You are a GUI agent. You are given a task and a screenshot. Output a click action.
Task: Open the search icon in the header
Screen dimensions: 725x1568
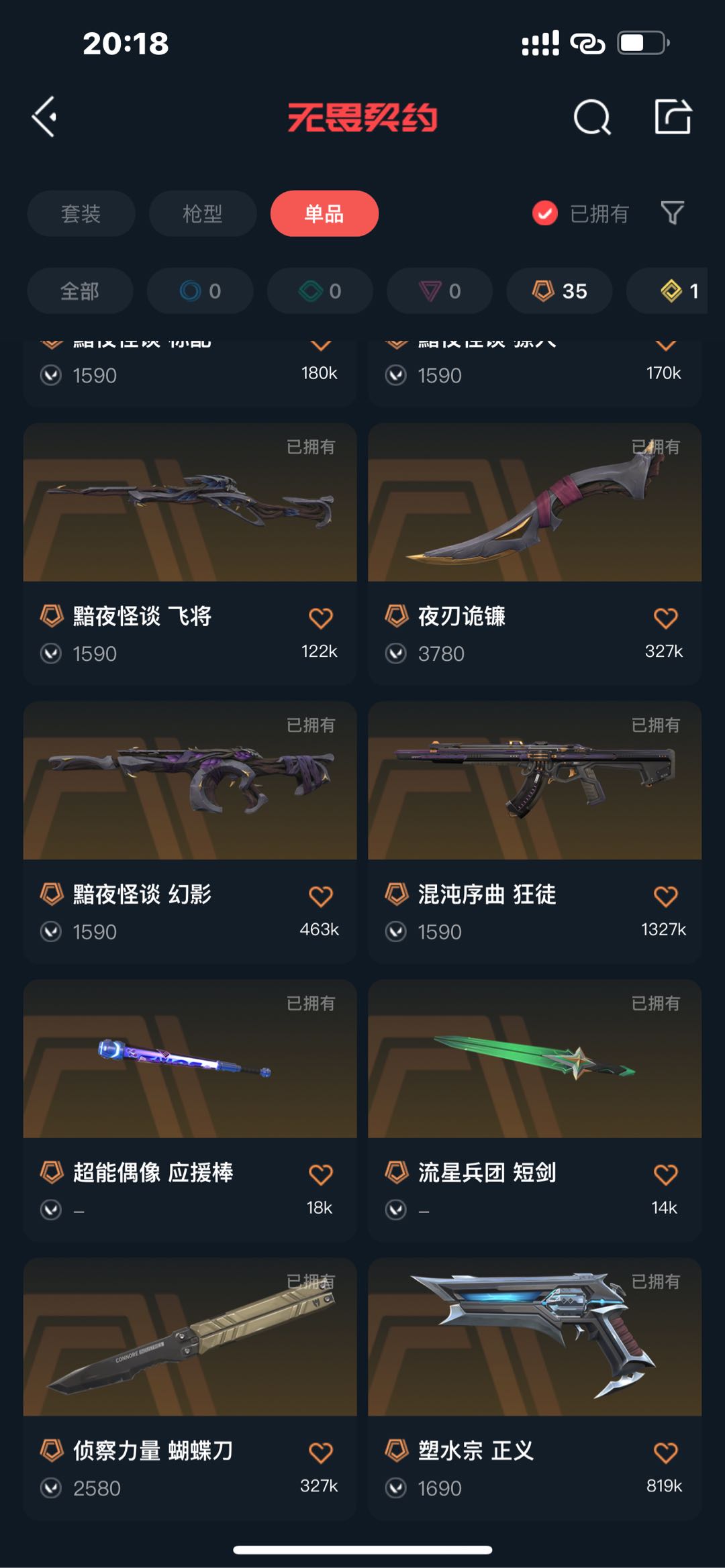pos(591,118)
